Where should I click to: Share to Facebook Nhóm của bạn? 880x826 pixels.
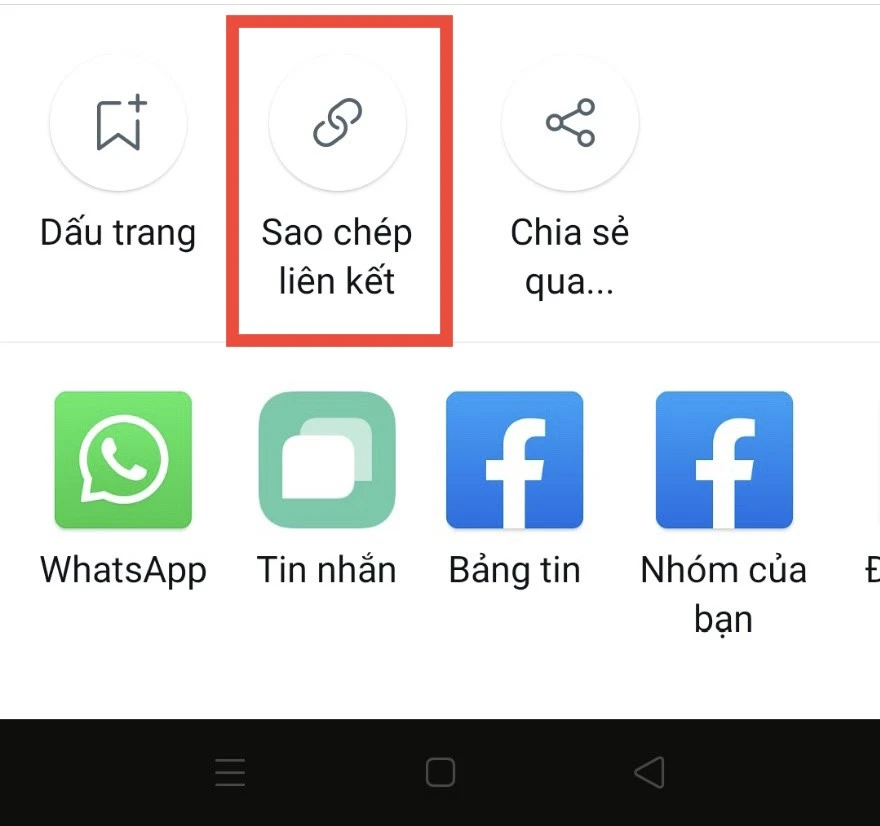(724, 460)
